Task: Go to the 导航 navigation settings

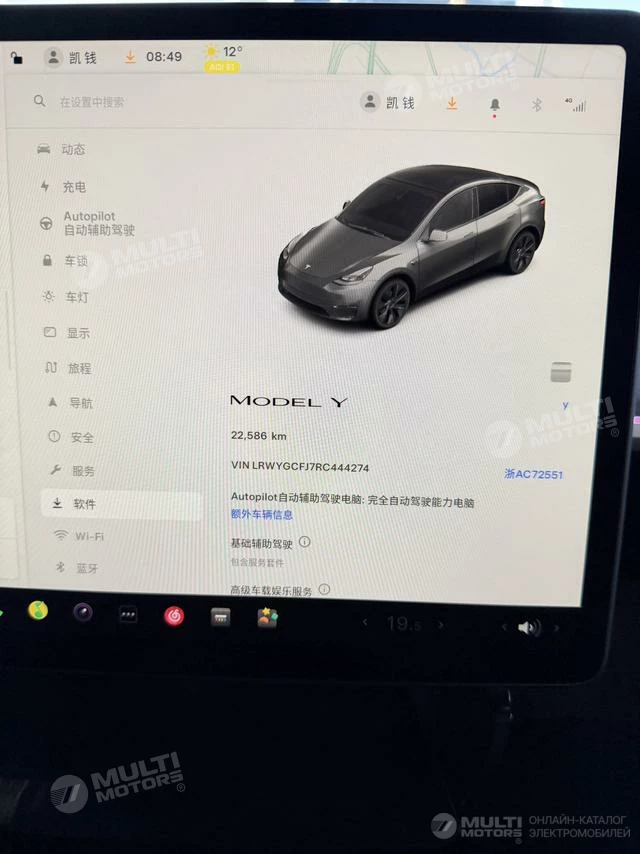Action: click(x=80, y=403)
